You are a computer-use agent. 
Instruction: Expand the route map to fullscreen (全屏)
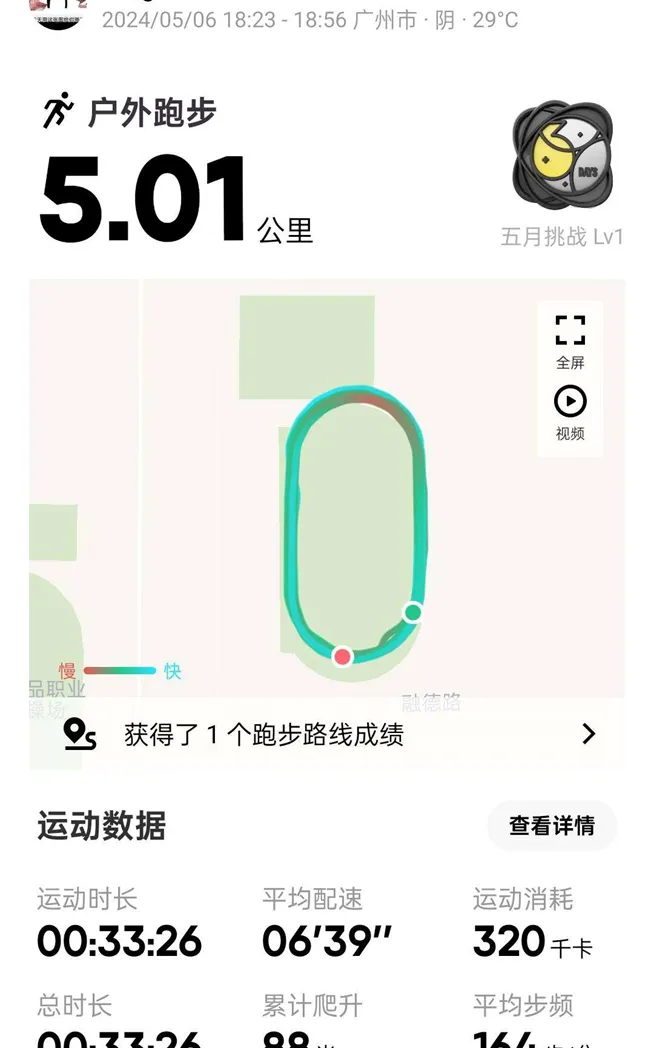(x=570, y=340)
